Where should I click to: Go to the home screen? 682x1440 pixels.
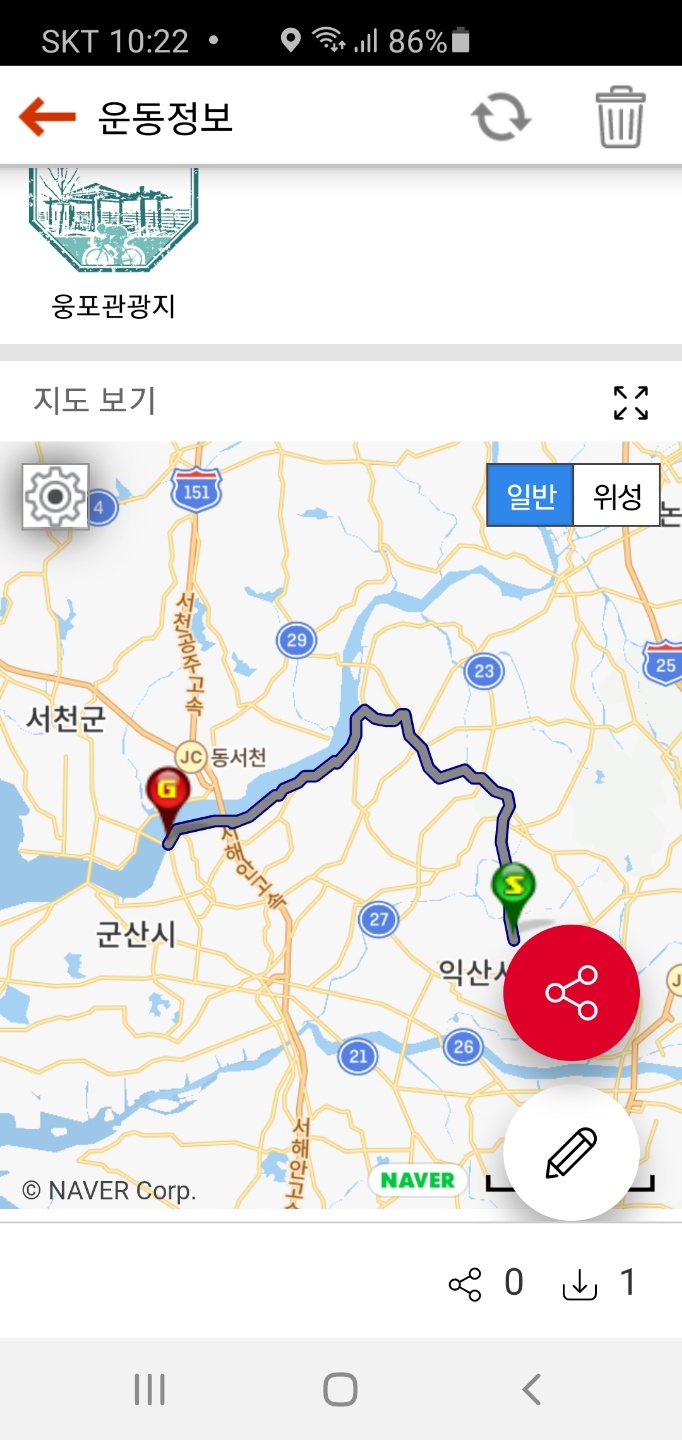pos(340,1389)
